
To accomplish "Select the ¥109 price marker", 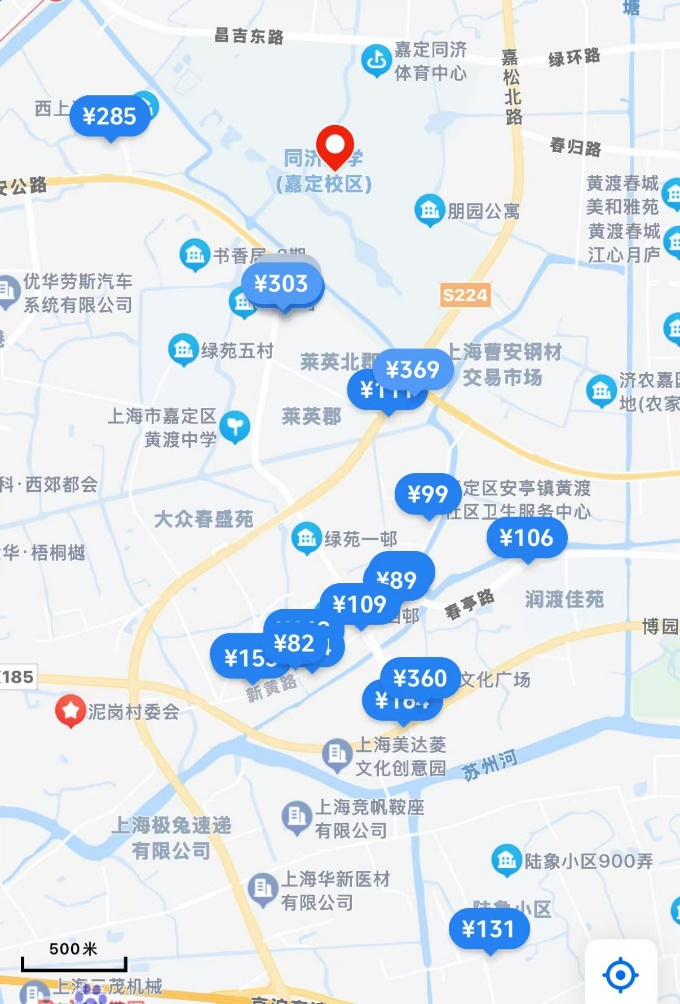I will [x=360, y=604].
